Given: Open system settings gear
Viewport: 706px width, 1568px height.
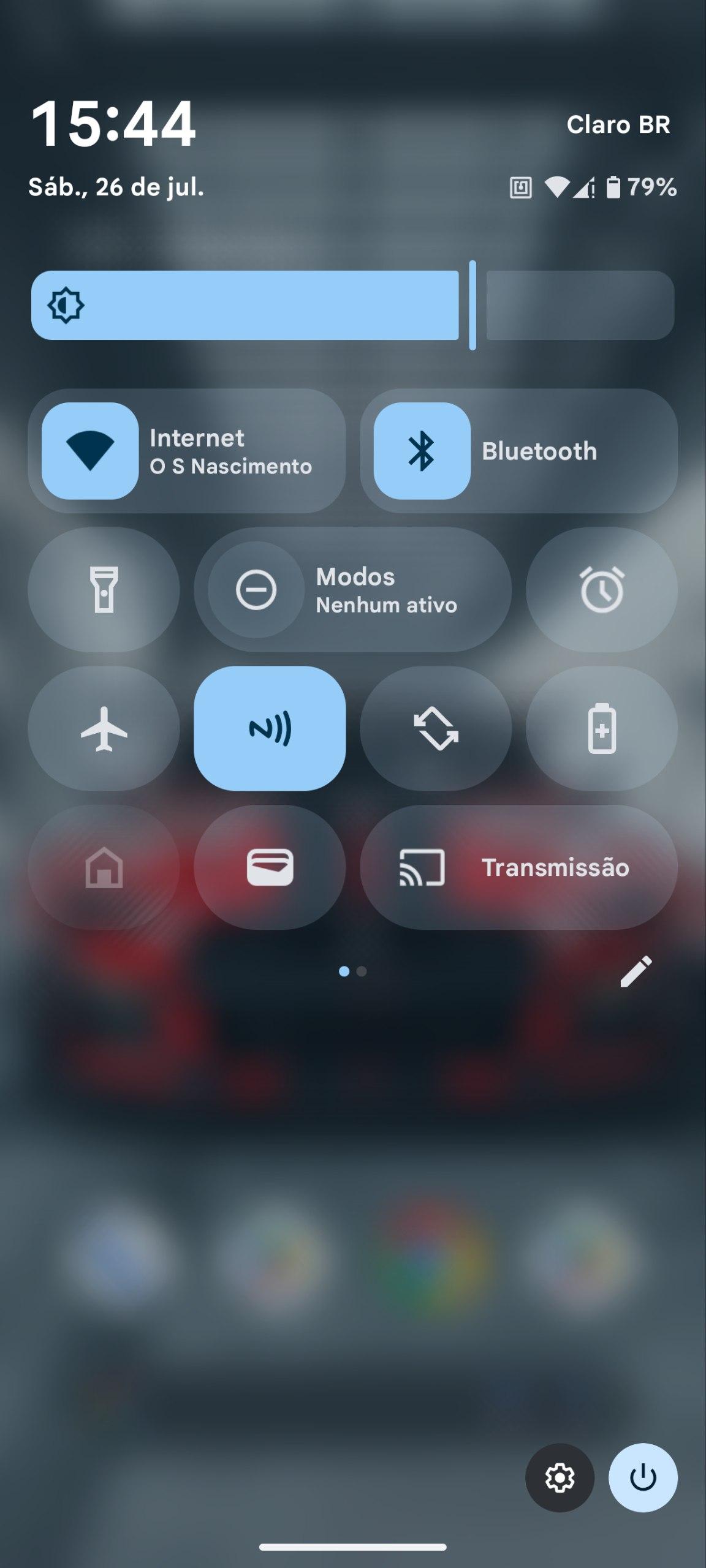Looking at the screenshot, I should 560,1478.
